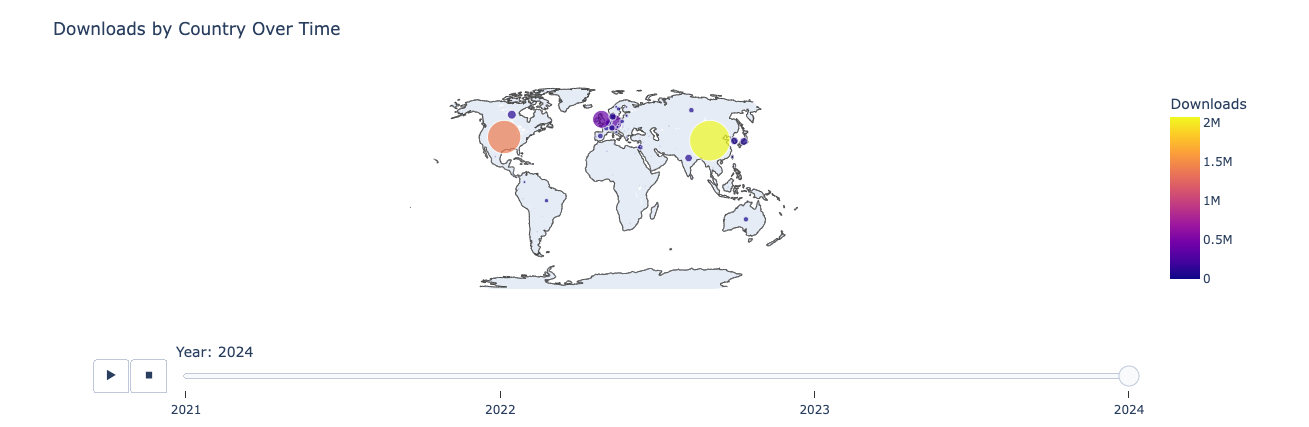Start the year animation with the play button
This screenshot has height=427, width=1309.
click(111, 375)
